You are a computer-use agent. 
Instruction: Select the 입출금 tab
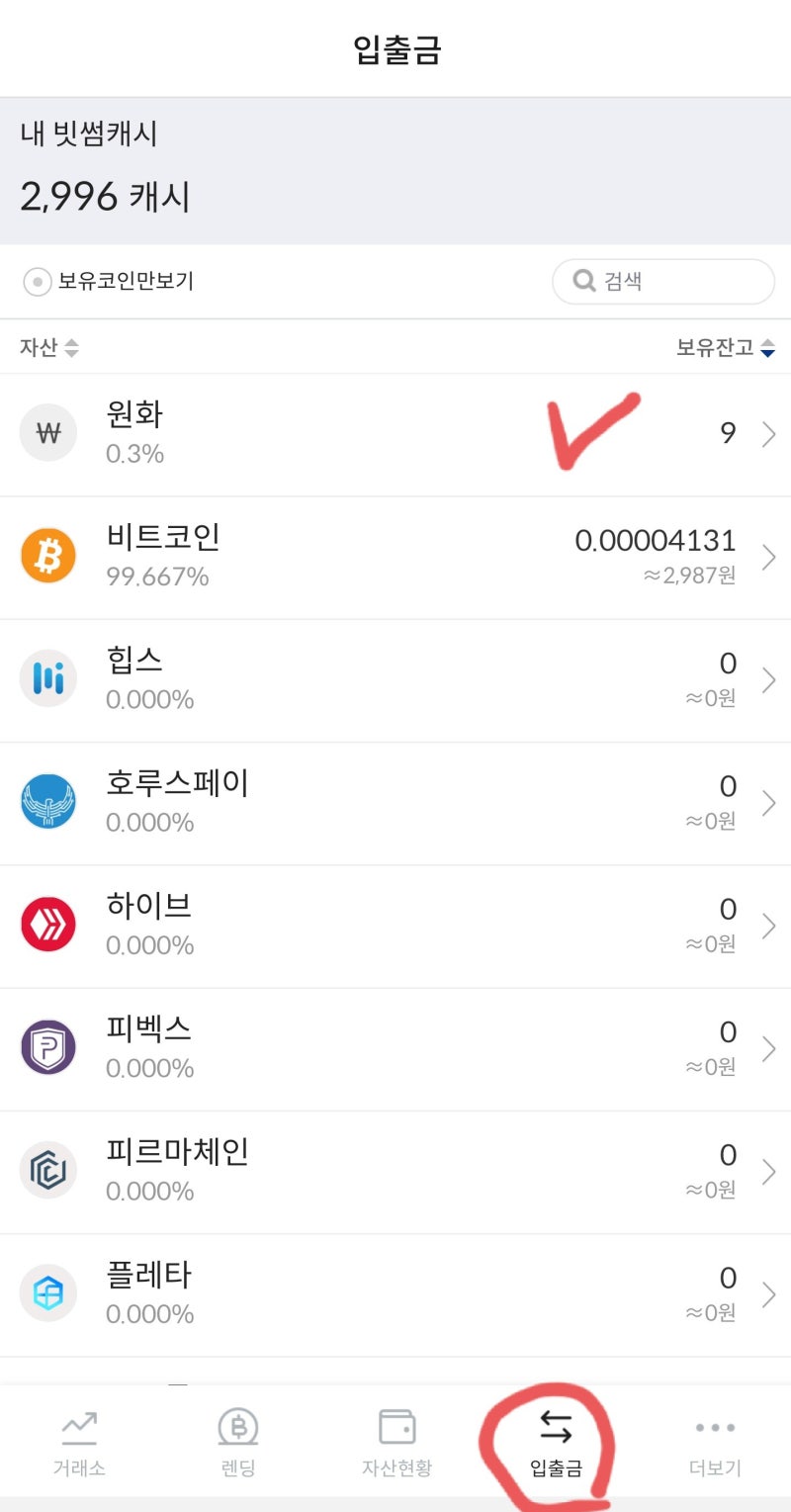555,1444
